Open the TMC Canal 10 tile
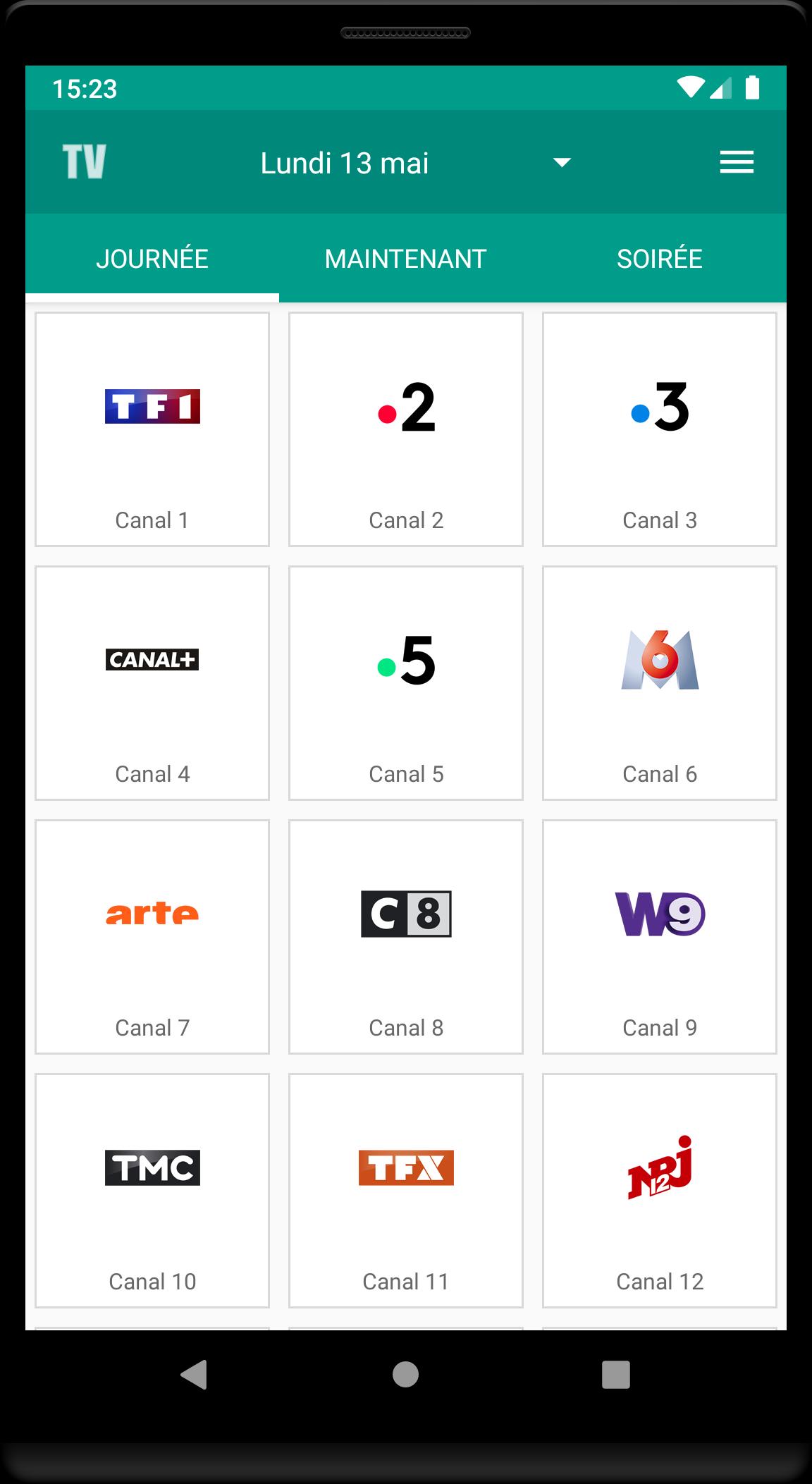The image size is (812, 1484). coord(152,1191)
